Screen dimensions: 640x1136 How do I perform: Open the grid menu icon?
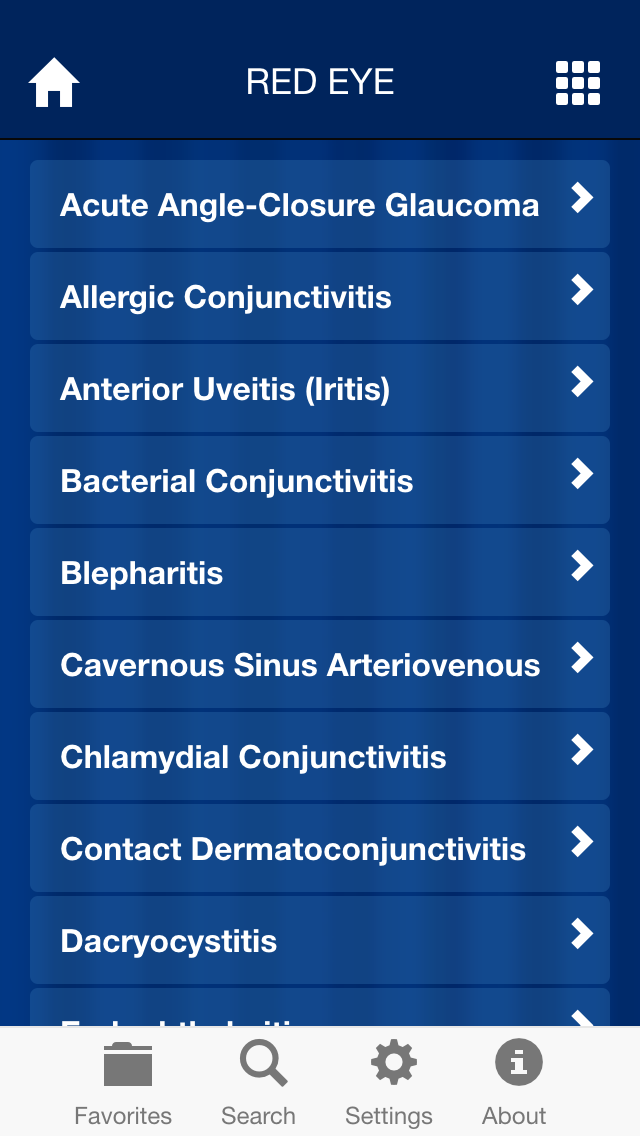[577, 83]
